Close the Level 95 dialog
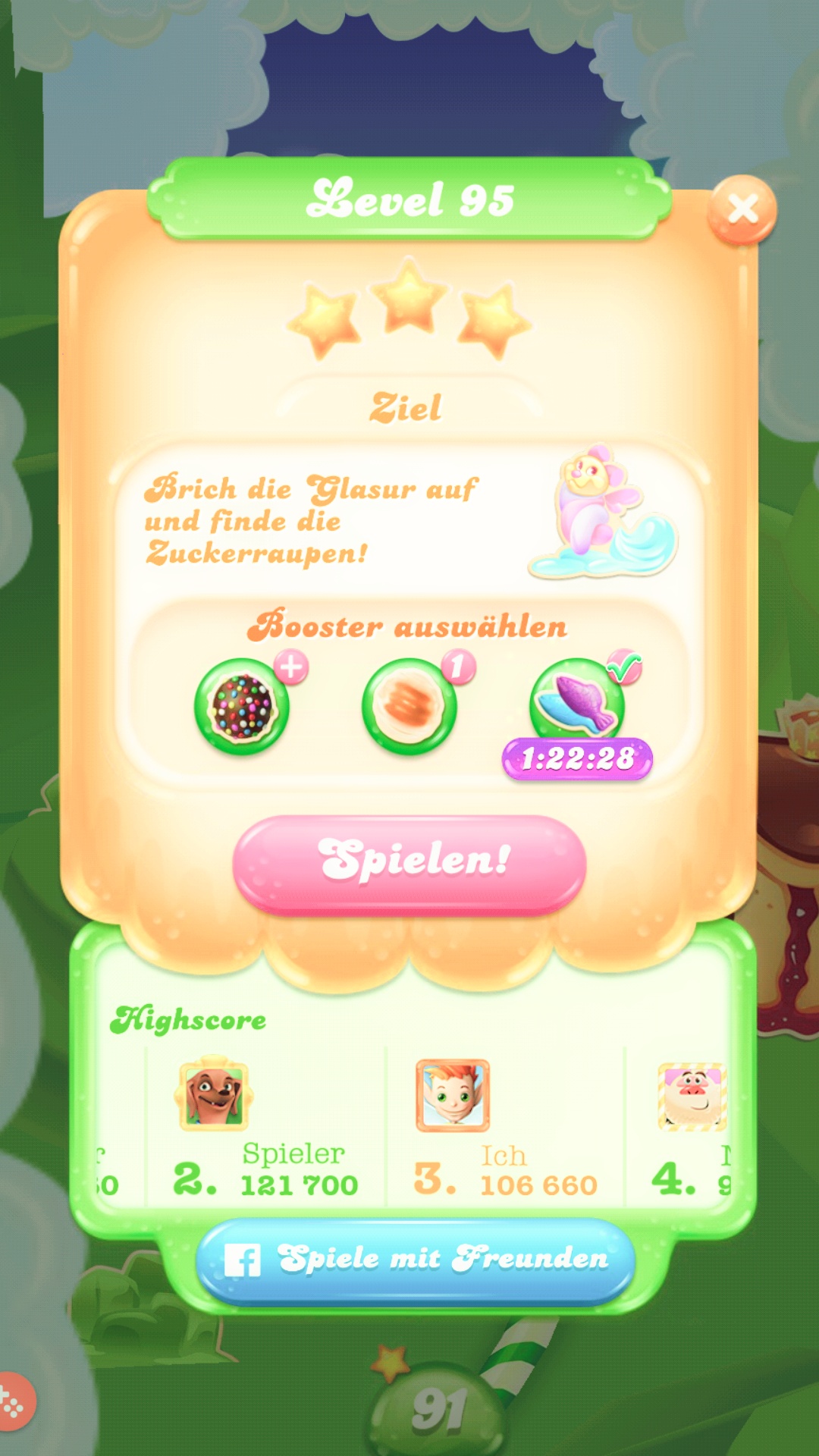The image size is (819, 1456). point(742,209)
